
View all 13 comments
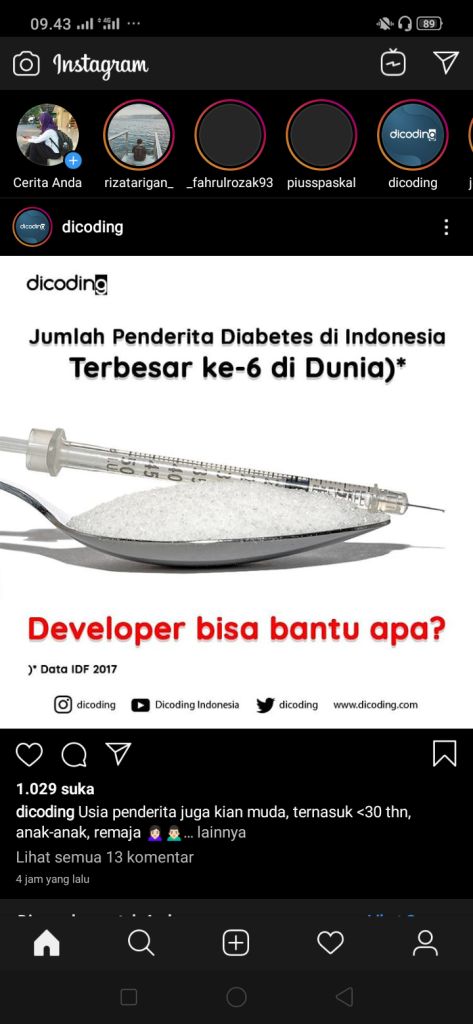click(105, 857)
